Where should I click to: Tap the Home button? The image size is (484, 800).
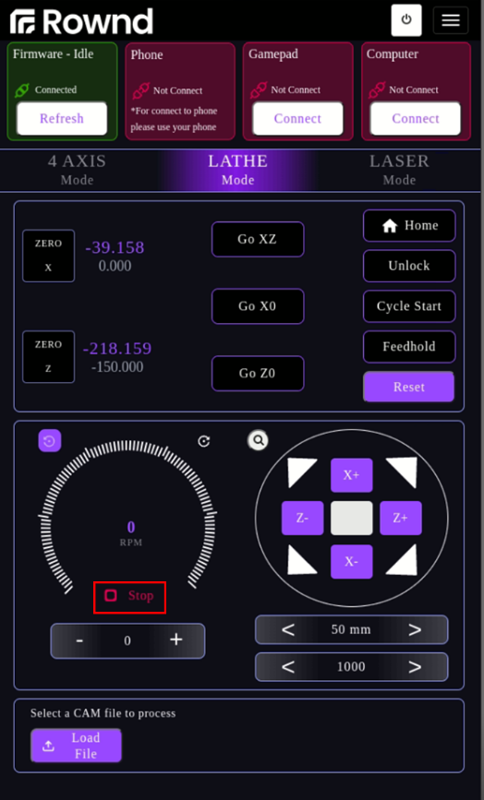tap(409, 226)
